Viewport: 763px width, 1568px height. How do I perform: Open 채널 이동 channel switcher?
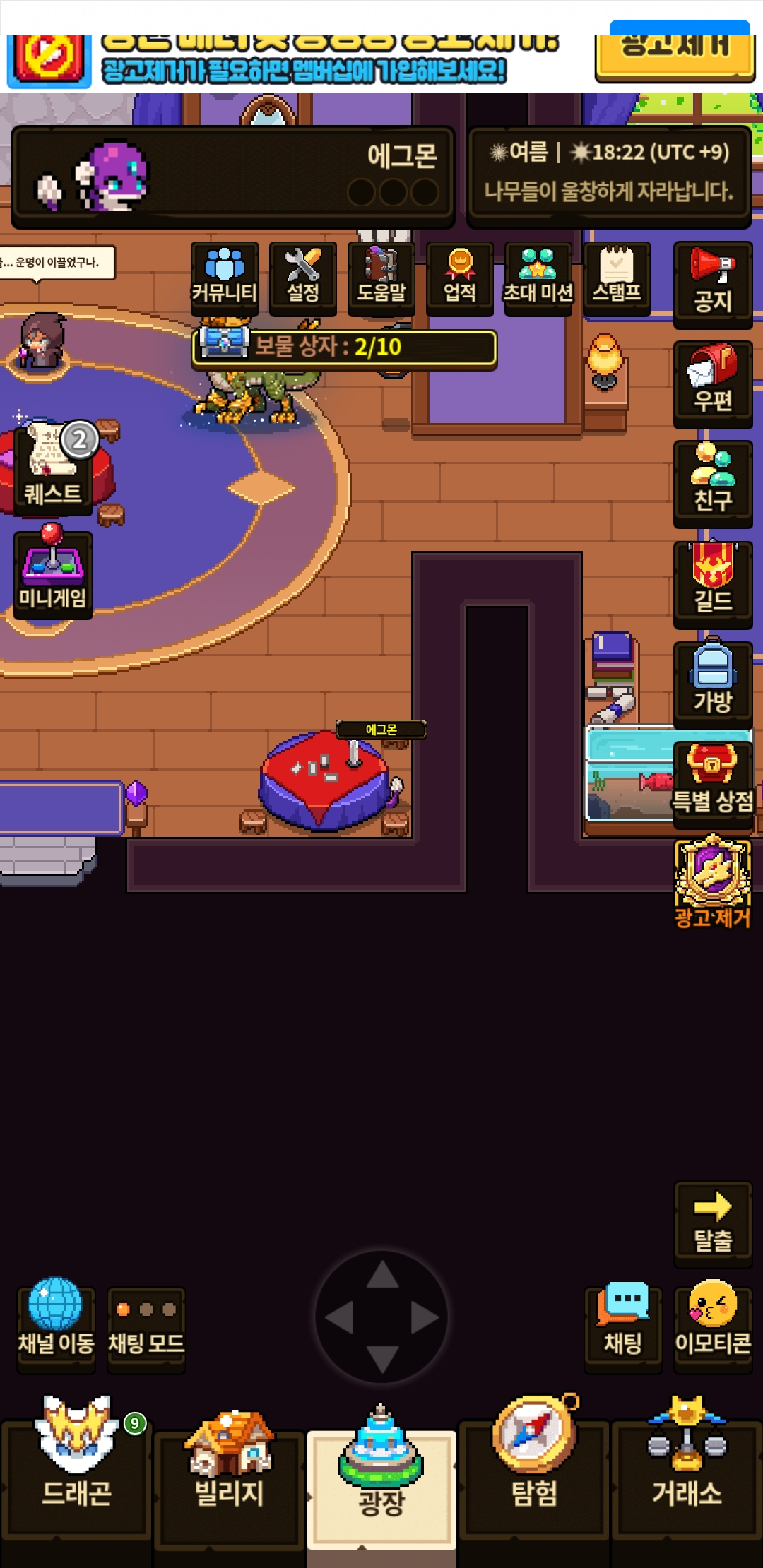point(56,1326)
